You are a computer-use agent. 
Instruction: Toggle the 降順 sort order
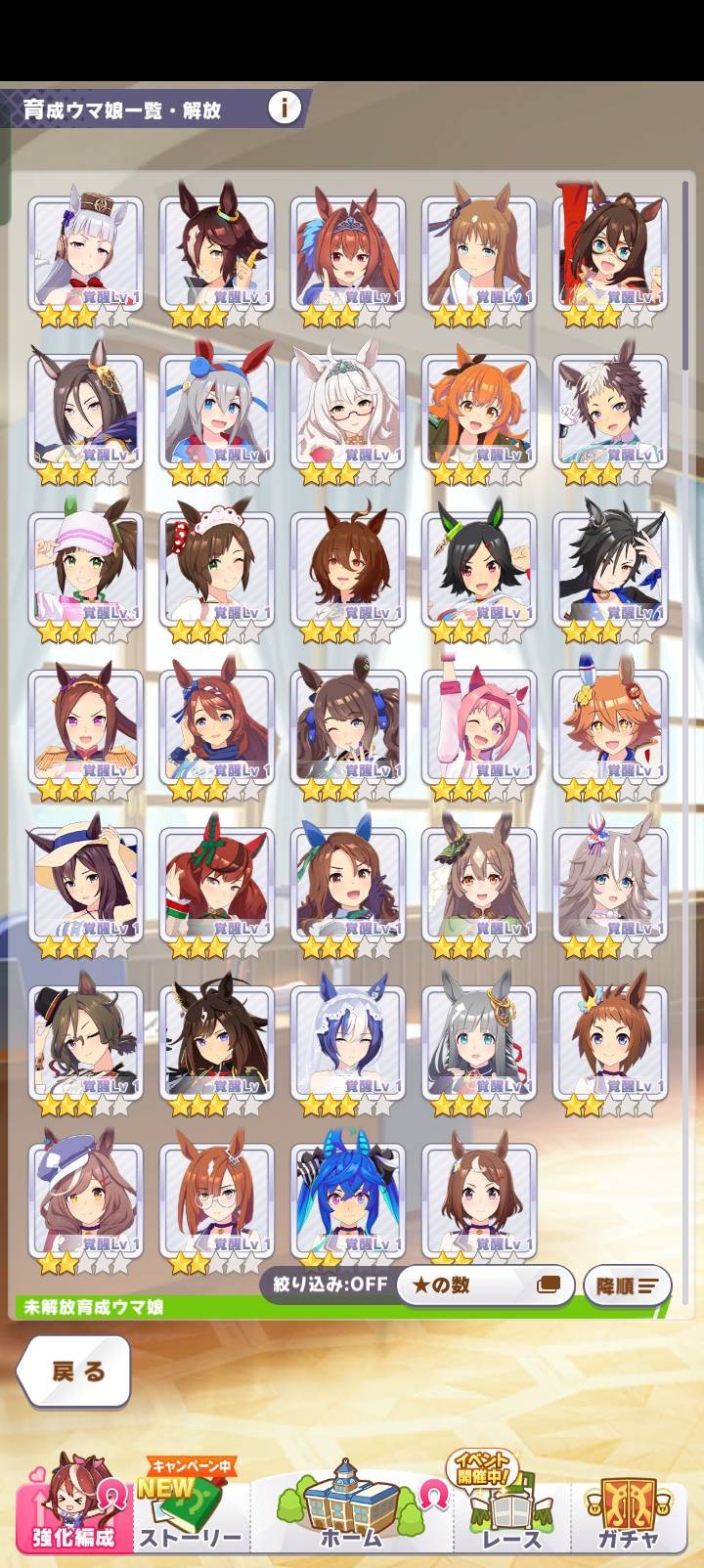(627, 1285)
